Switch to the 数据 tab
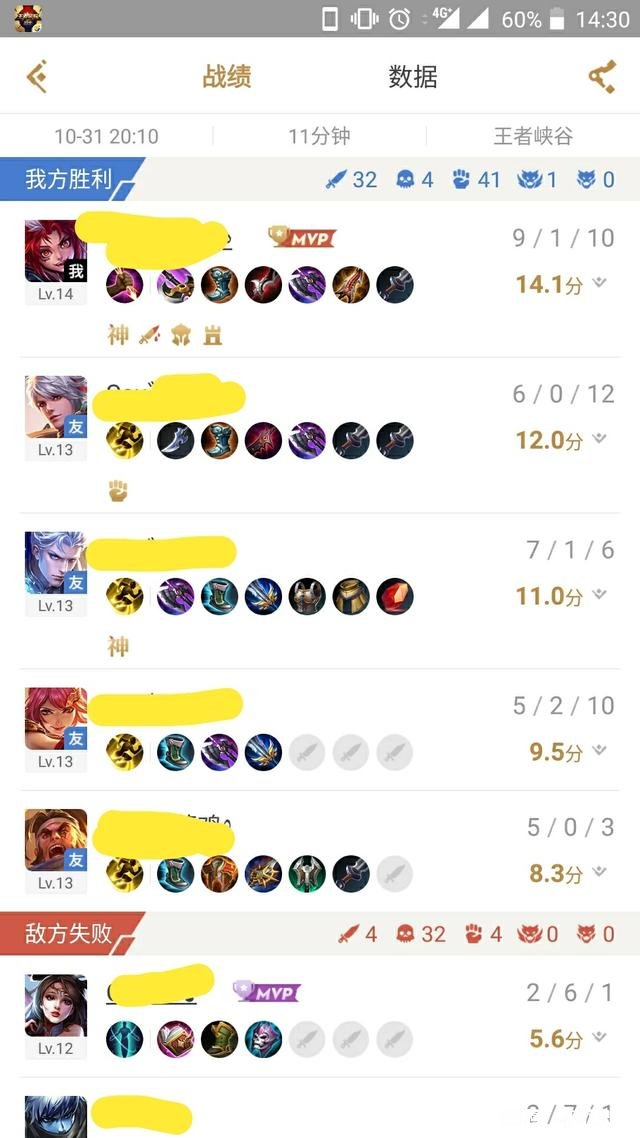 [x=413, y=77]
